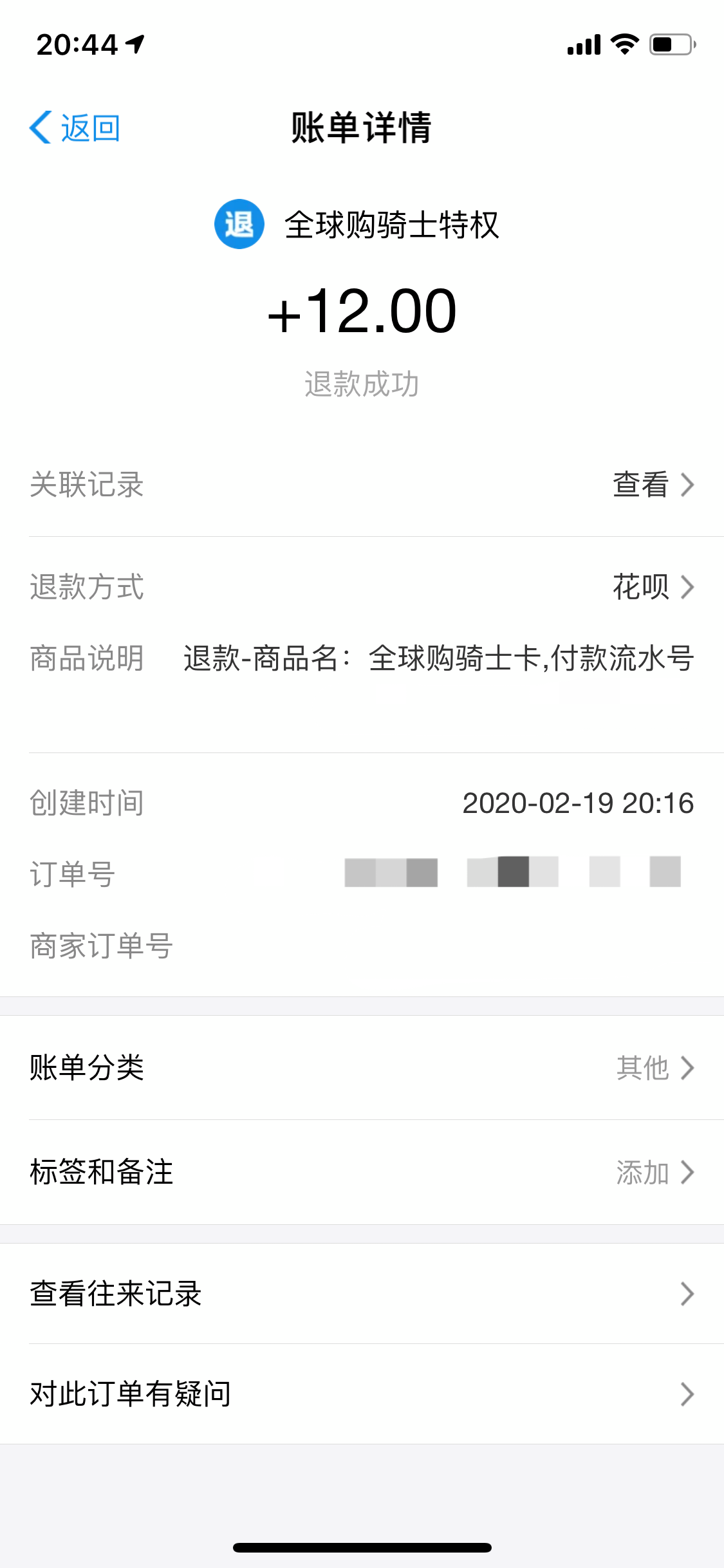
Task: Go back using 返回 button
Action: point(75,127)
